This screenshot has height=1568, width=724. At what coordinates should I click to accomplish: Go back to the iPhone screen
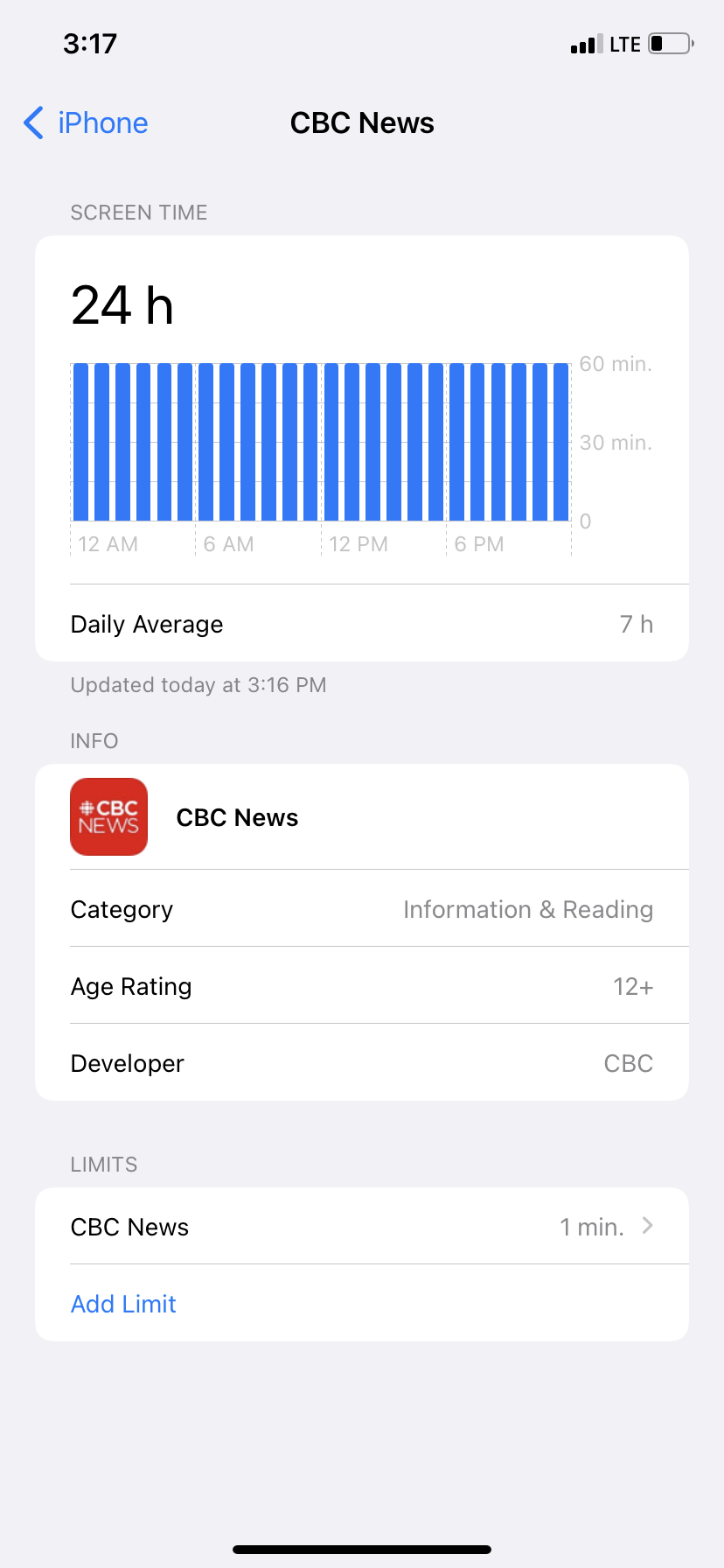click(x=86, y=123)
